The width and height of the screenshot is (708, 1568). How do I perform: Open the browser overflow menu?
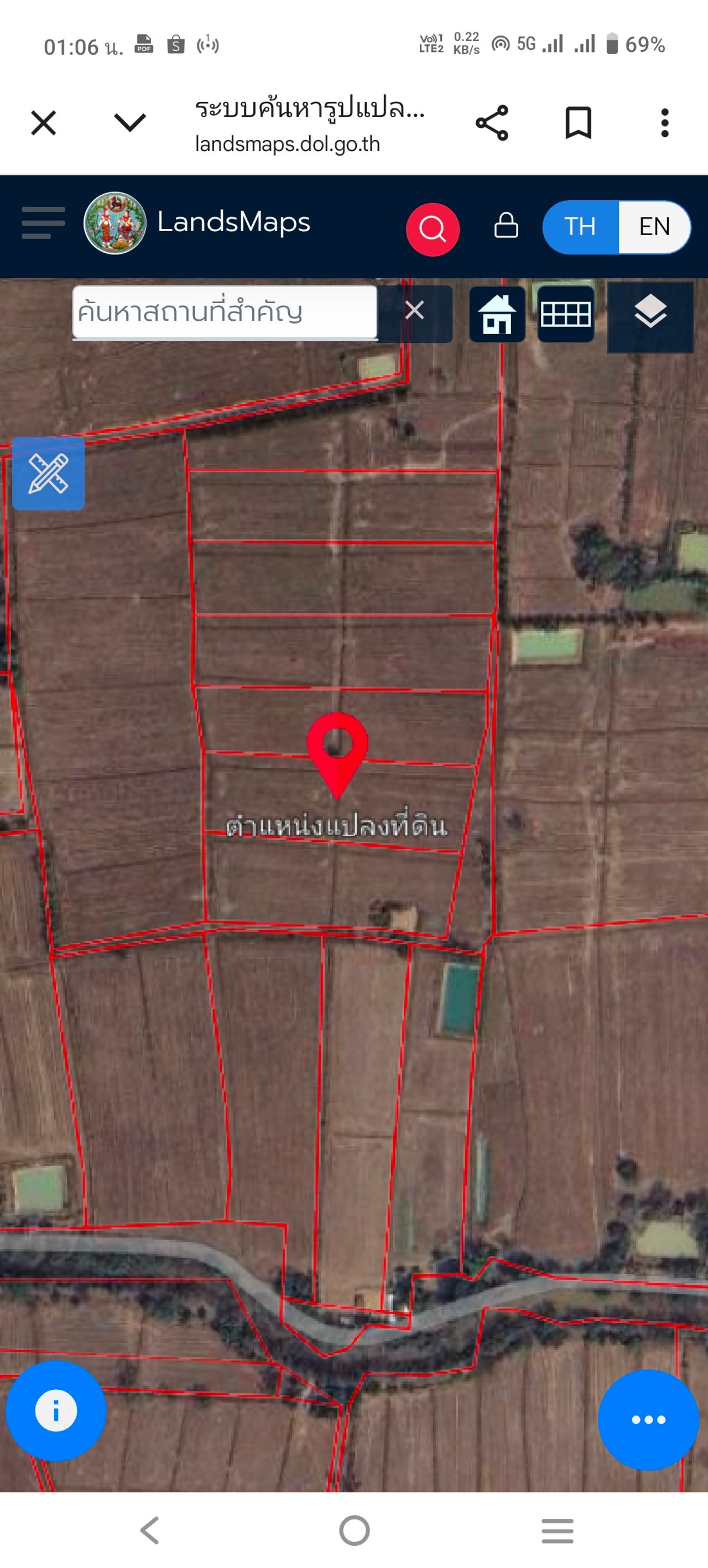pyautogui.click(x=664, y=123)
